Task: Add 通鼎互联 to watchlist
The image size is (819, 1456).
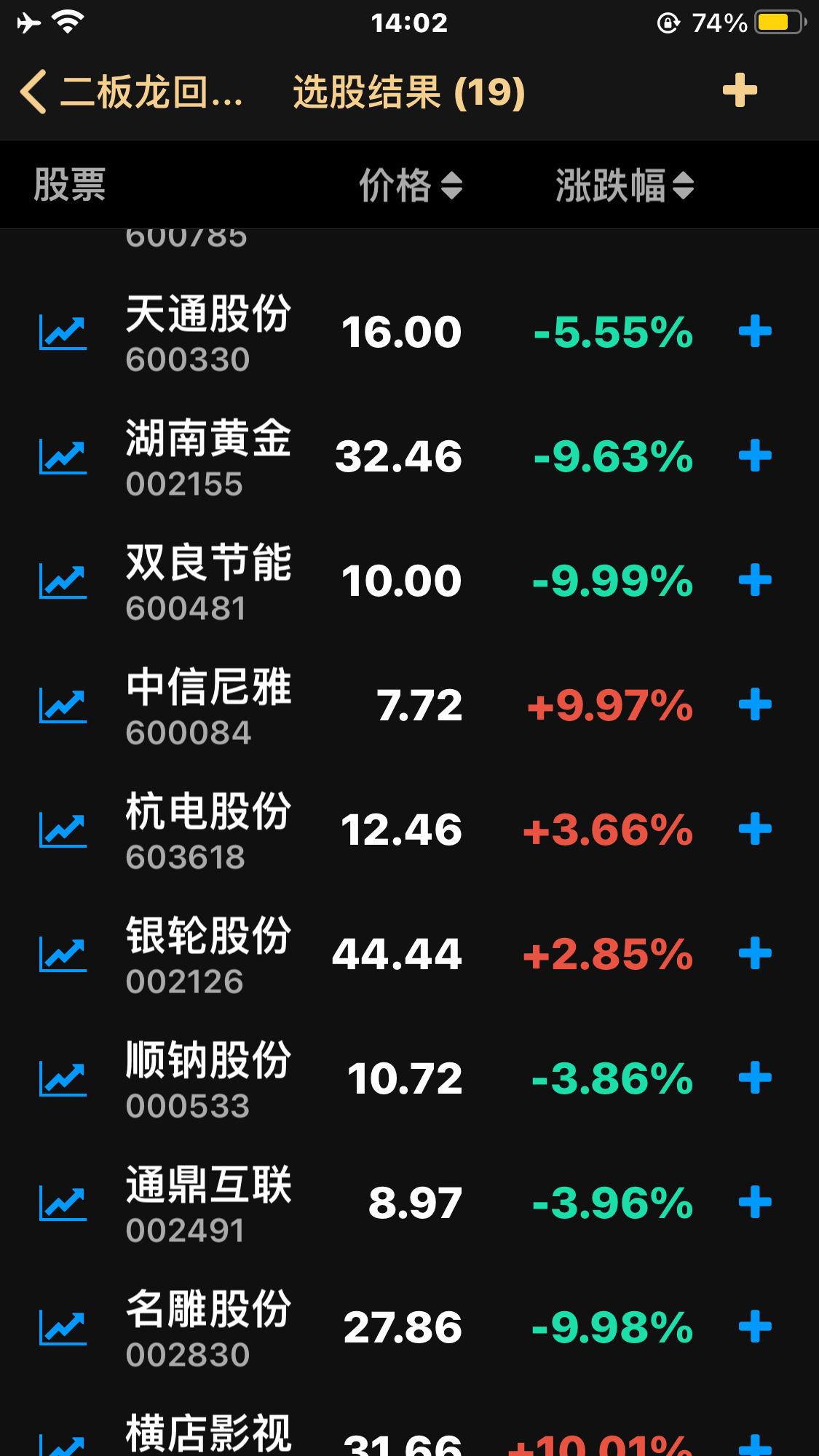Action: point(755,1203)
